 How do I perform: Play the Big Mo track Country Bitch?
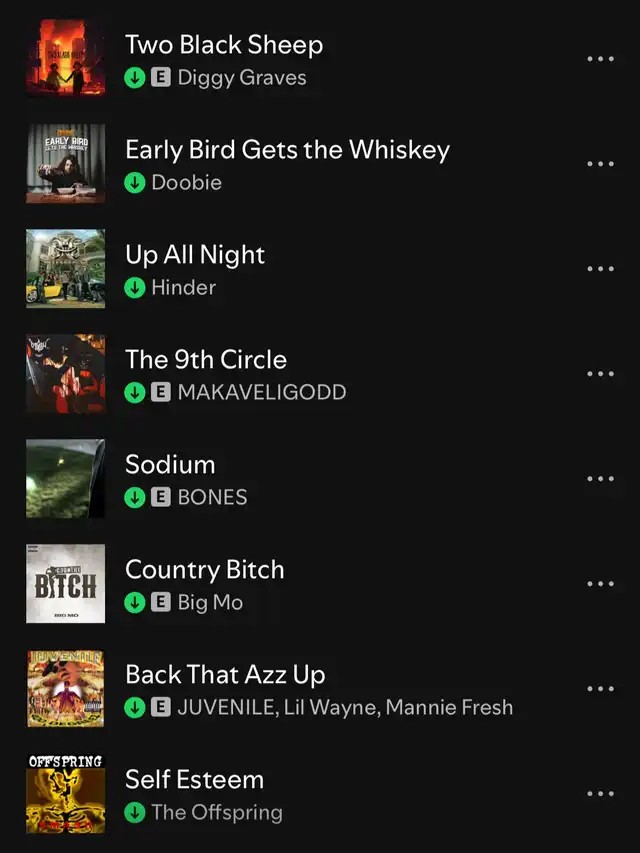204,570
